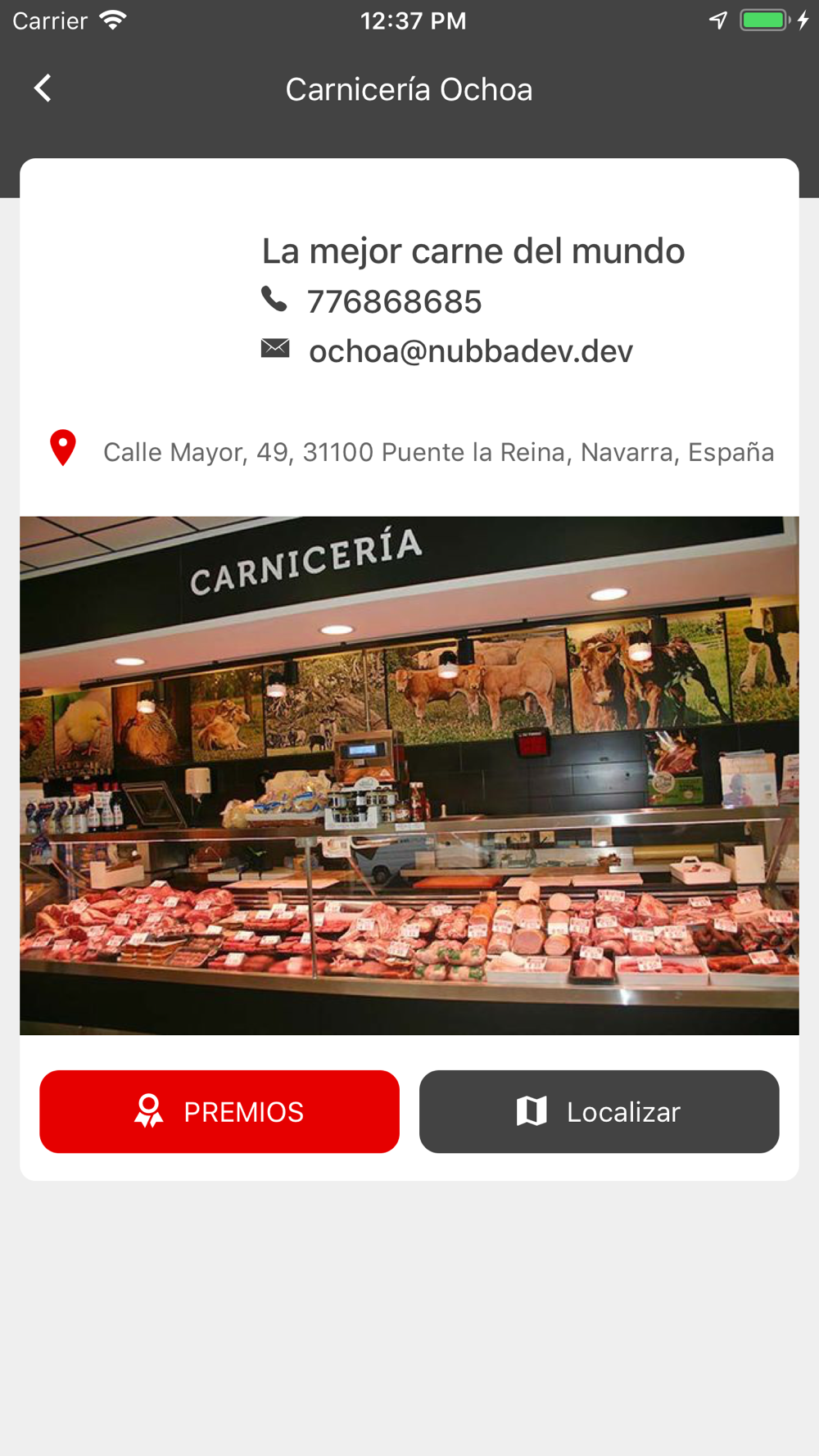Call phone number 776868685
Image resolution: width=819 pixels, height=1456 pixels.
click(x=394, y=301)
